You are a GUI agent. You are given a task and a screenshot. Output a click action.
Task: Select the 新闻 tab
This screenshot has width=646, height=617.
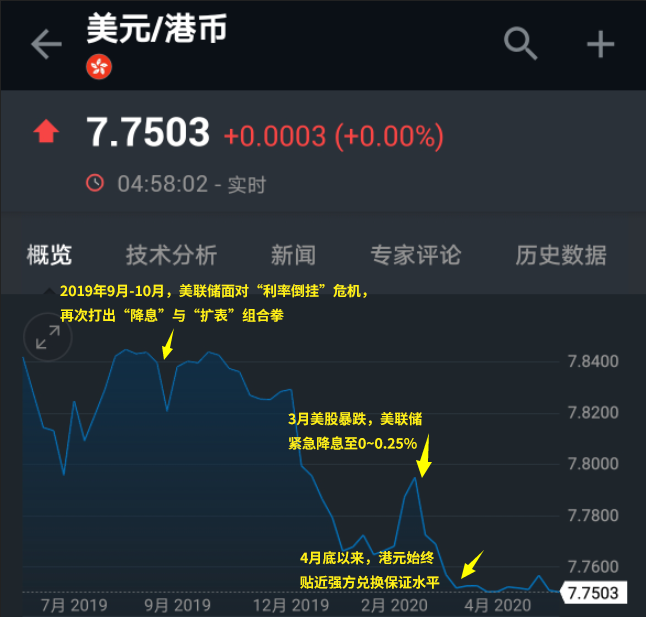(293, 255)
